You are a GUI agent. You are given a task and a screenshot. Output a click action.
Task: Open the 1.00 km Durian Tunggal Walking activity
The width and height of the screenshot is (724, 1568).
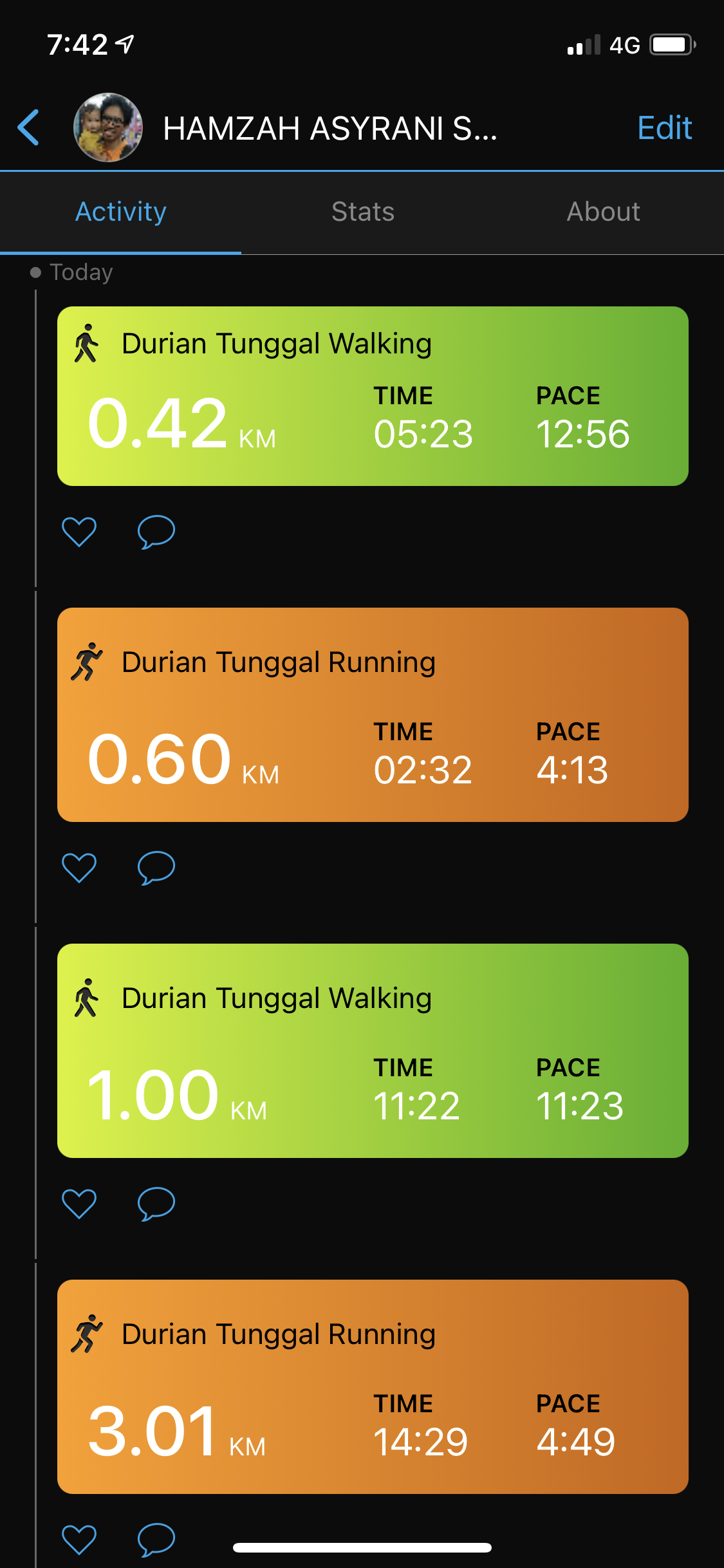tap(373, 1050)
